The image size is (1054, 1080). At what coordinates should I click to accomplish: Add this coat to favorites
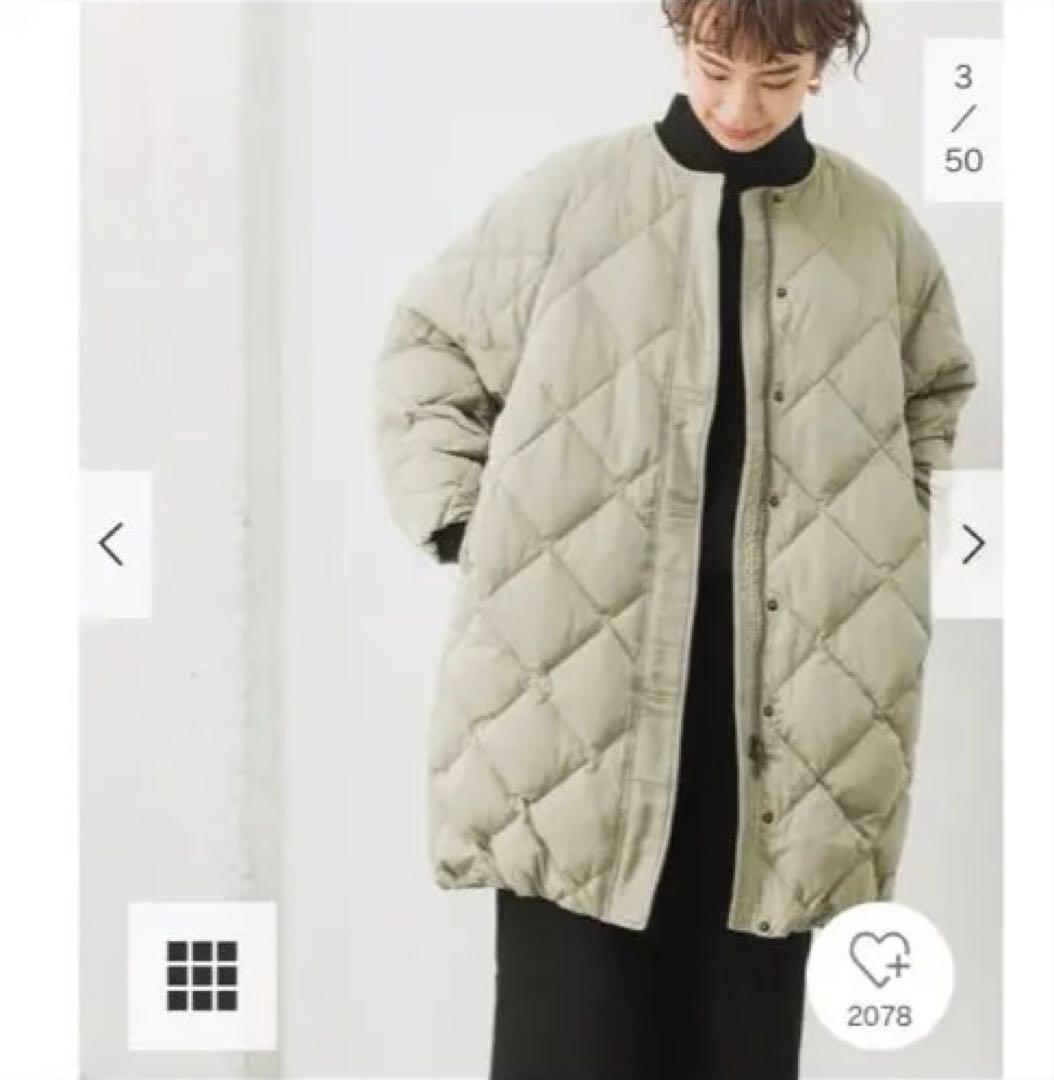tap(880, 976)
